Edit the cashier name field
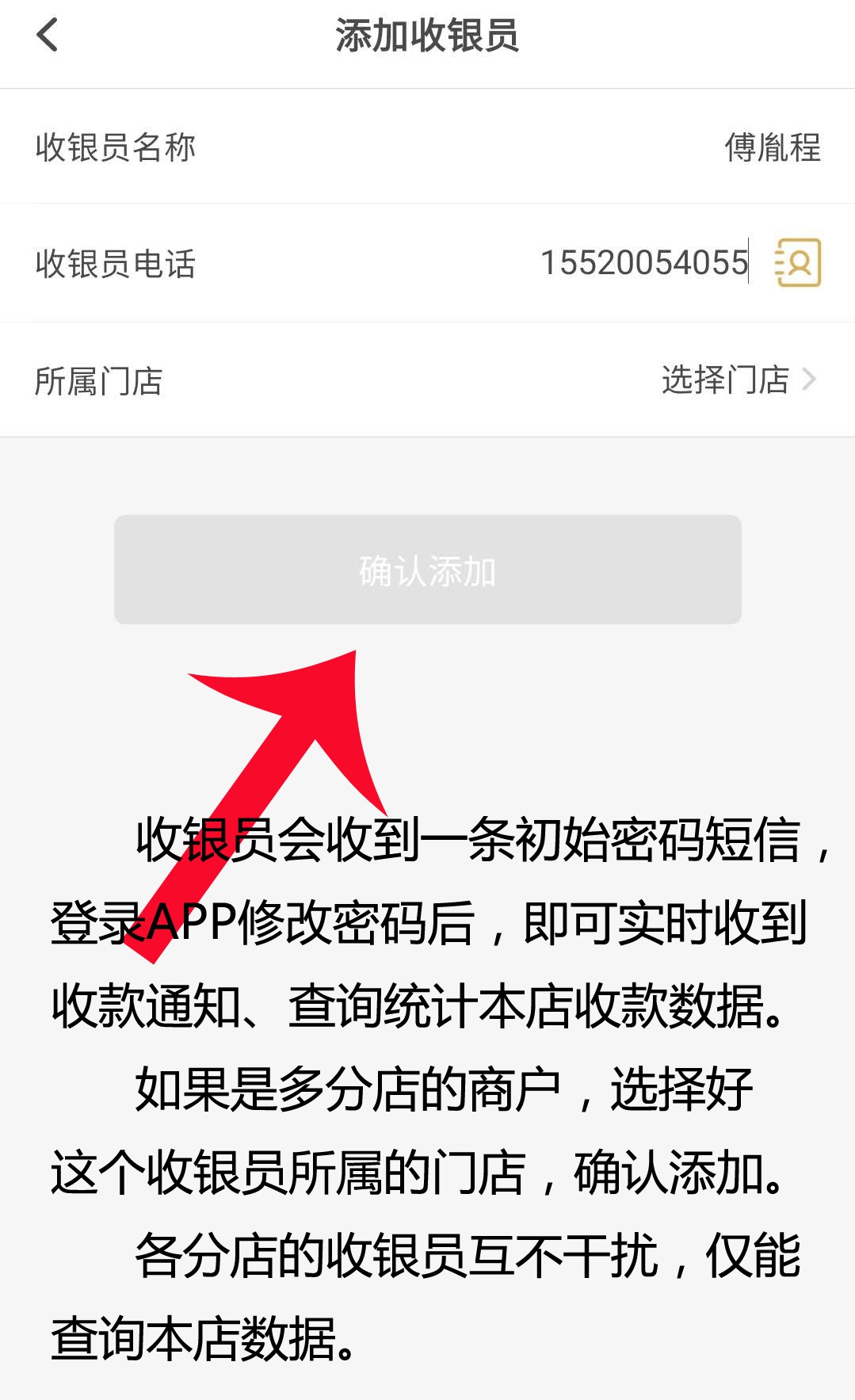855x1400 pixels. [x=772, y=147]
